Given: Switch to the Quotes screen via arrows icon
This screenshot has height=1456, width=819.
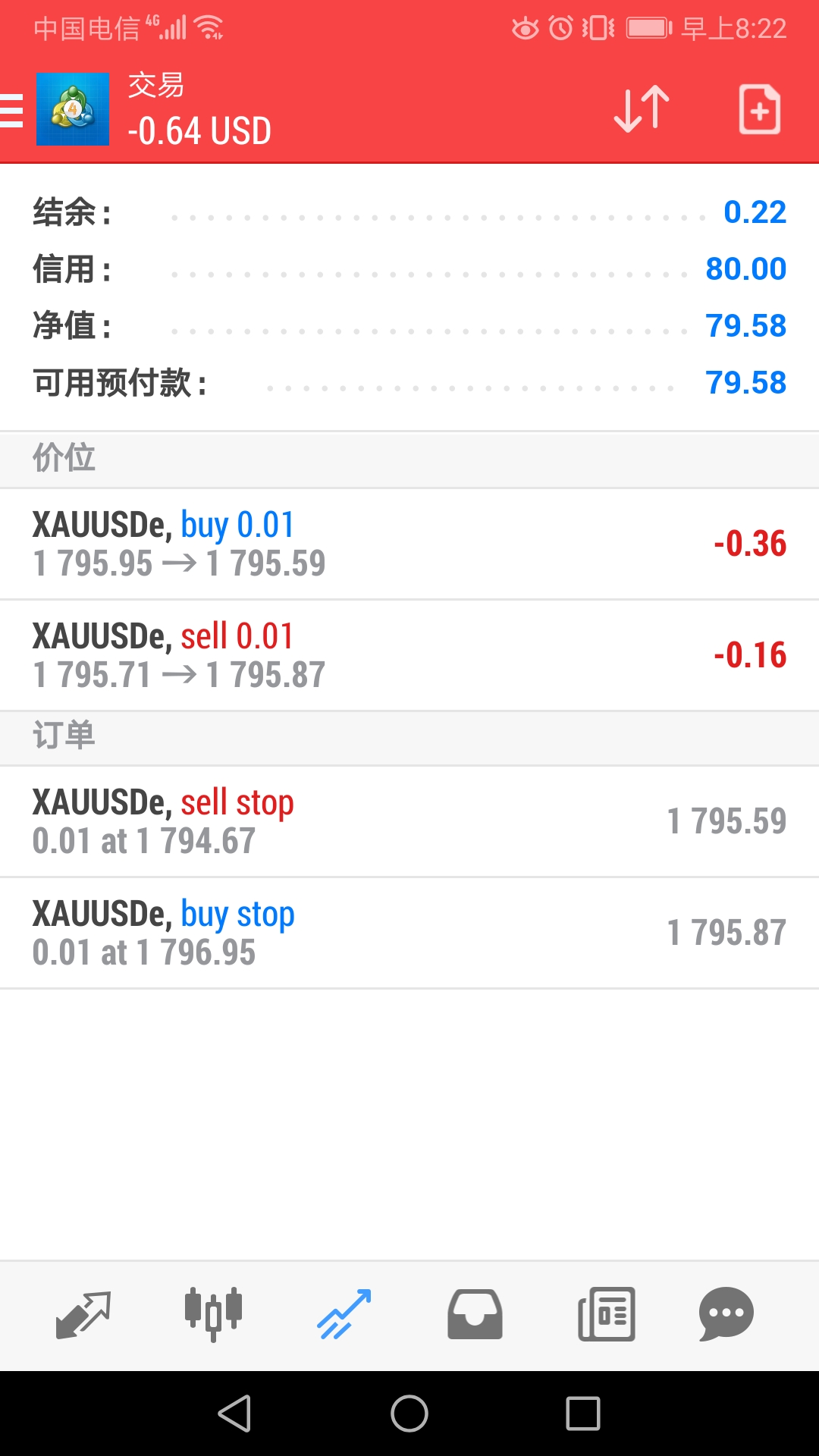Looking at the screenshot, I should (83, 1316).
